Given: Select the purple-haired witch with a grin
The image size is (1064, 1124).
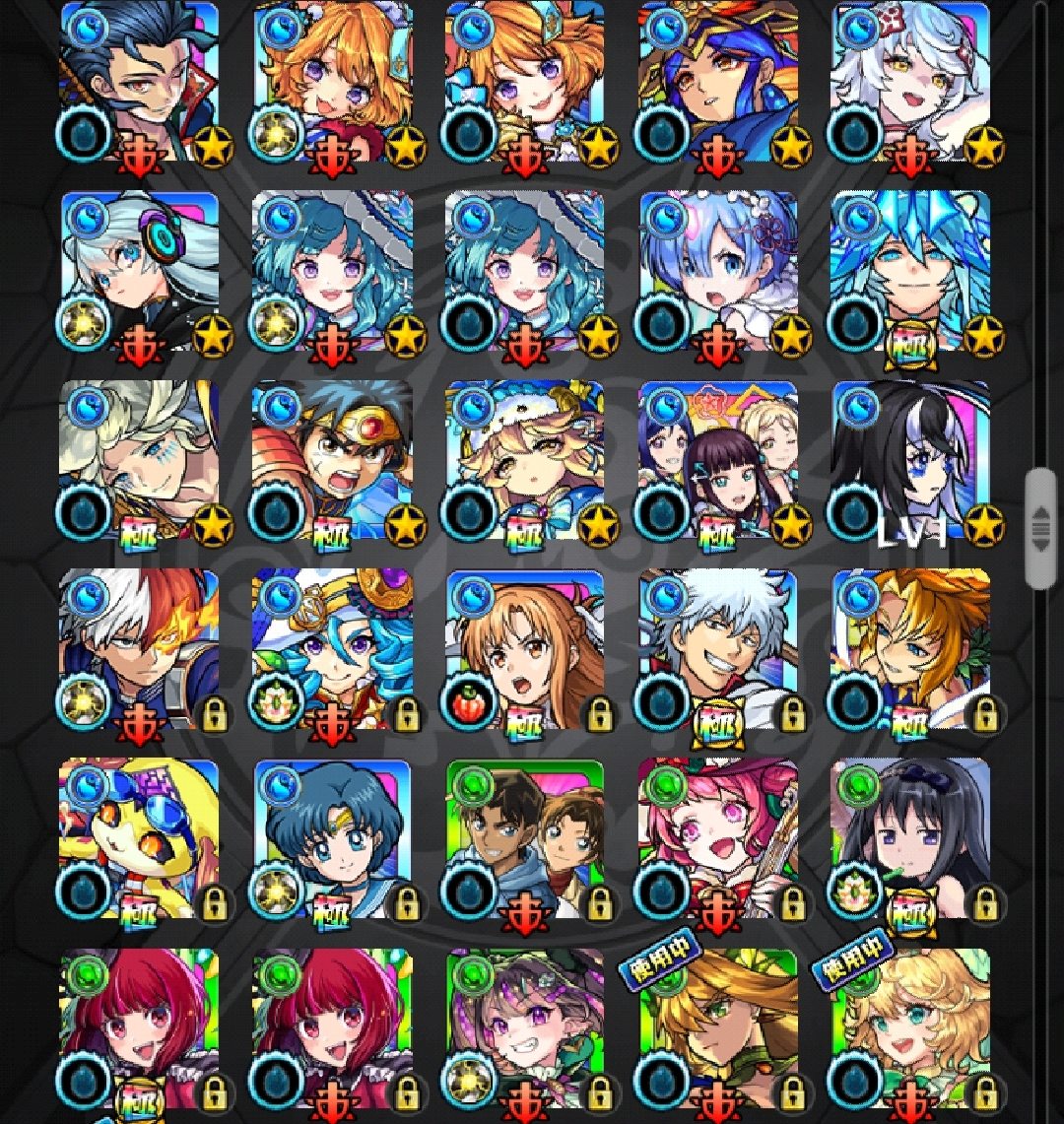Looking at the screenshot, I should [x=524, y=1029].
